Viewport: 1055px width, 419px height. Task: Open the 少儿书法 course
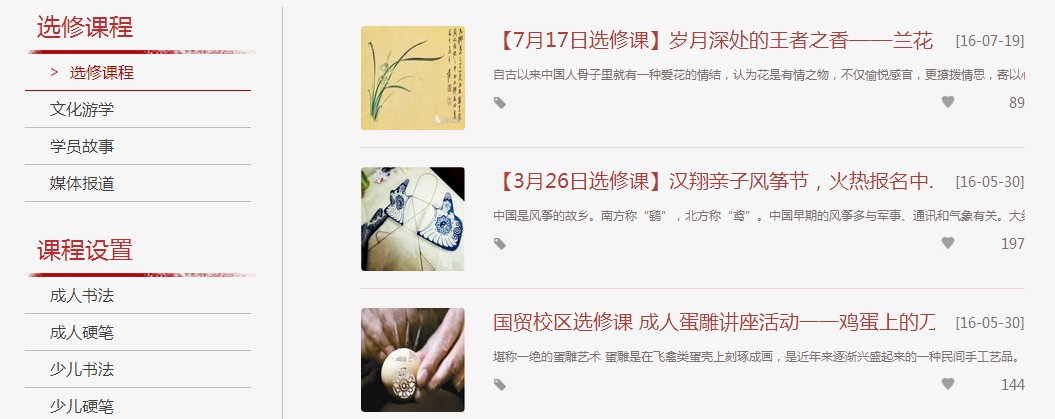click(x=82, y=370)
